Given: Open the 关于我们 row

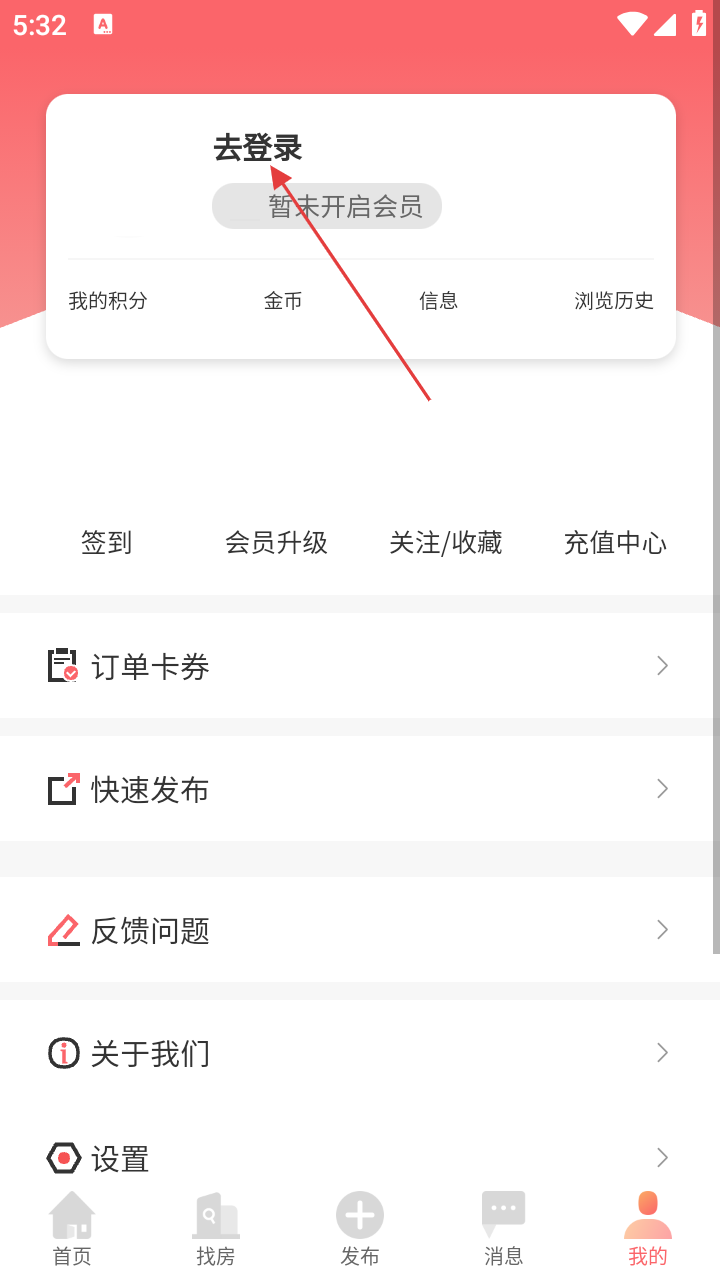Looking at the screenshot, I should [x=360, y=1053].
